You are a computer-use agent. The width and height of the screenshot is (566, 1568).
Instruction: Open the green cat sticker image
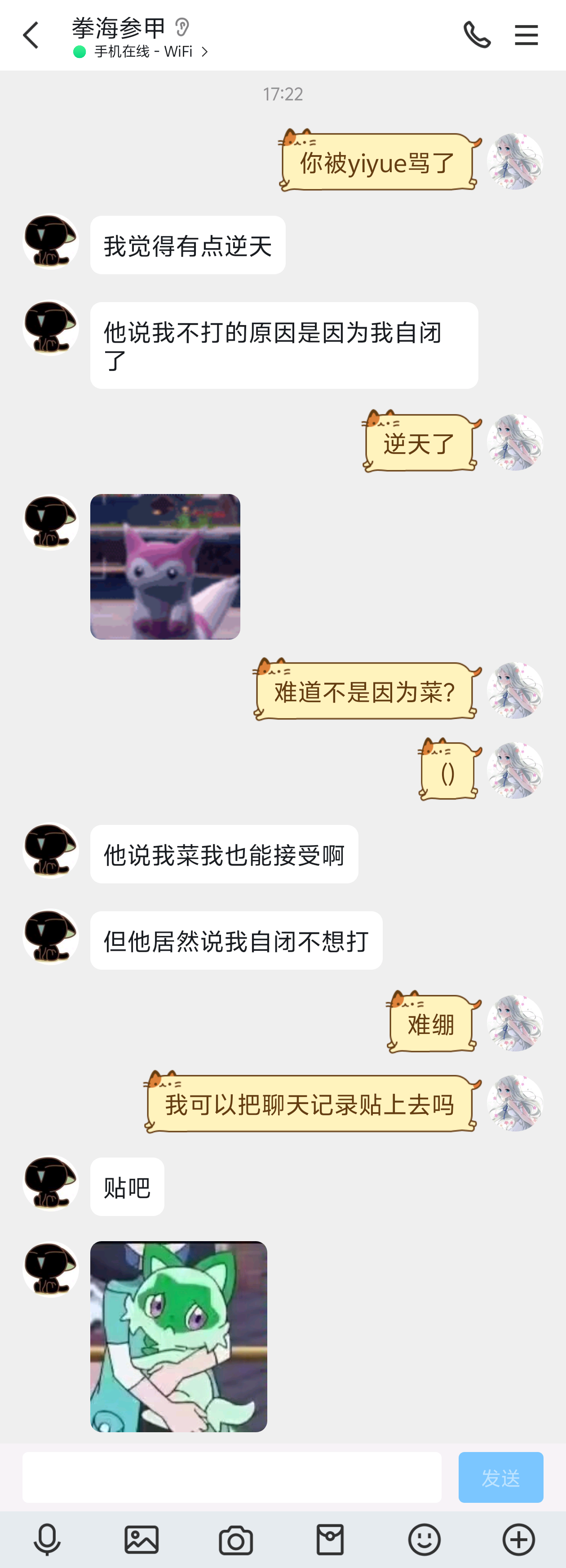coord(178,1336)
